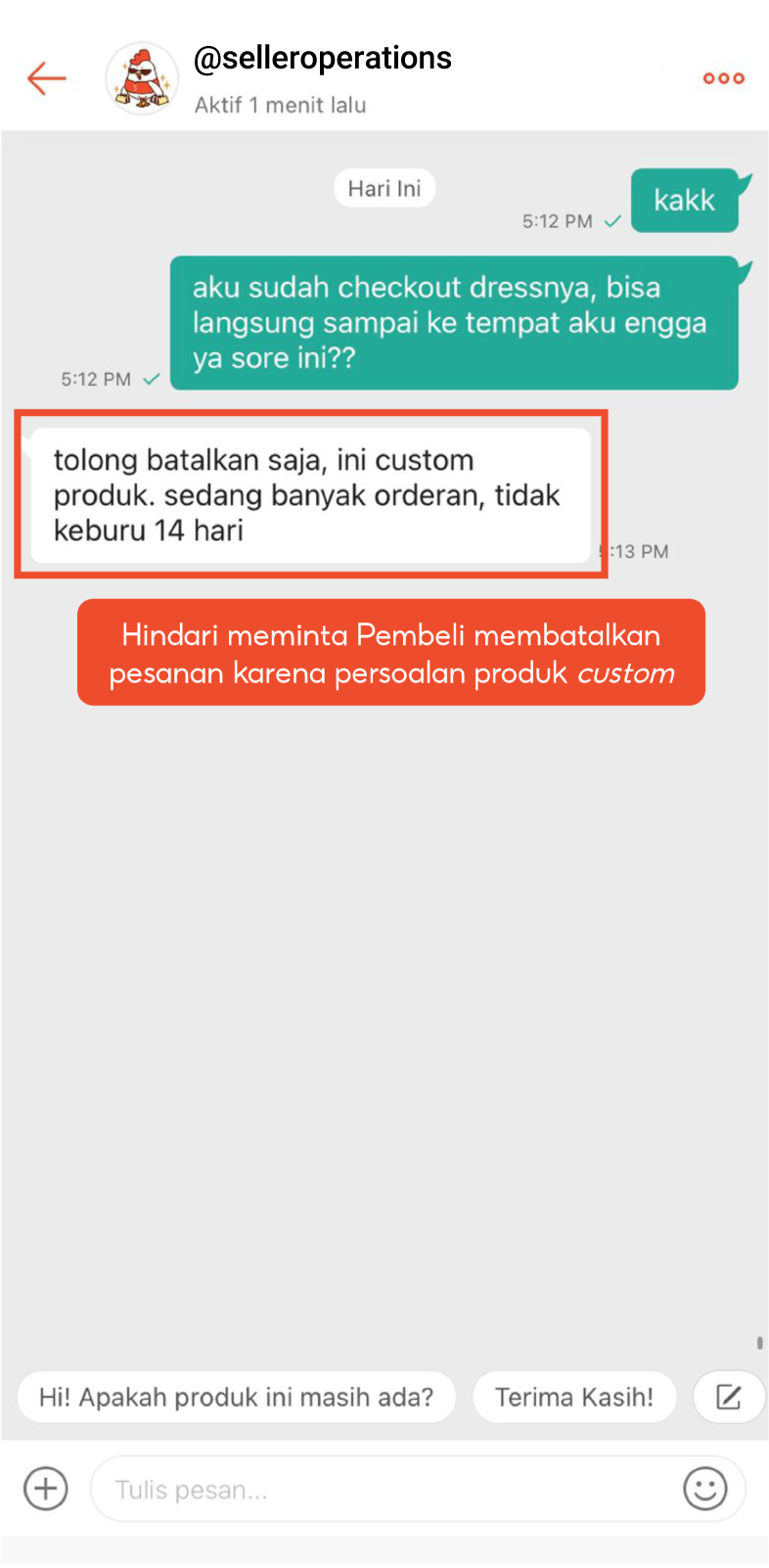Open the three-dot options menu
Viewport: 769px width, 1568px height.
click(x=723, y=78)
